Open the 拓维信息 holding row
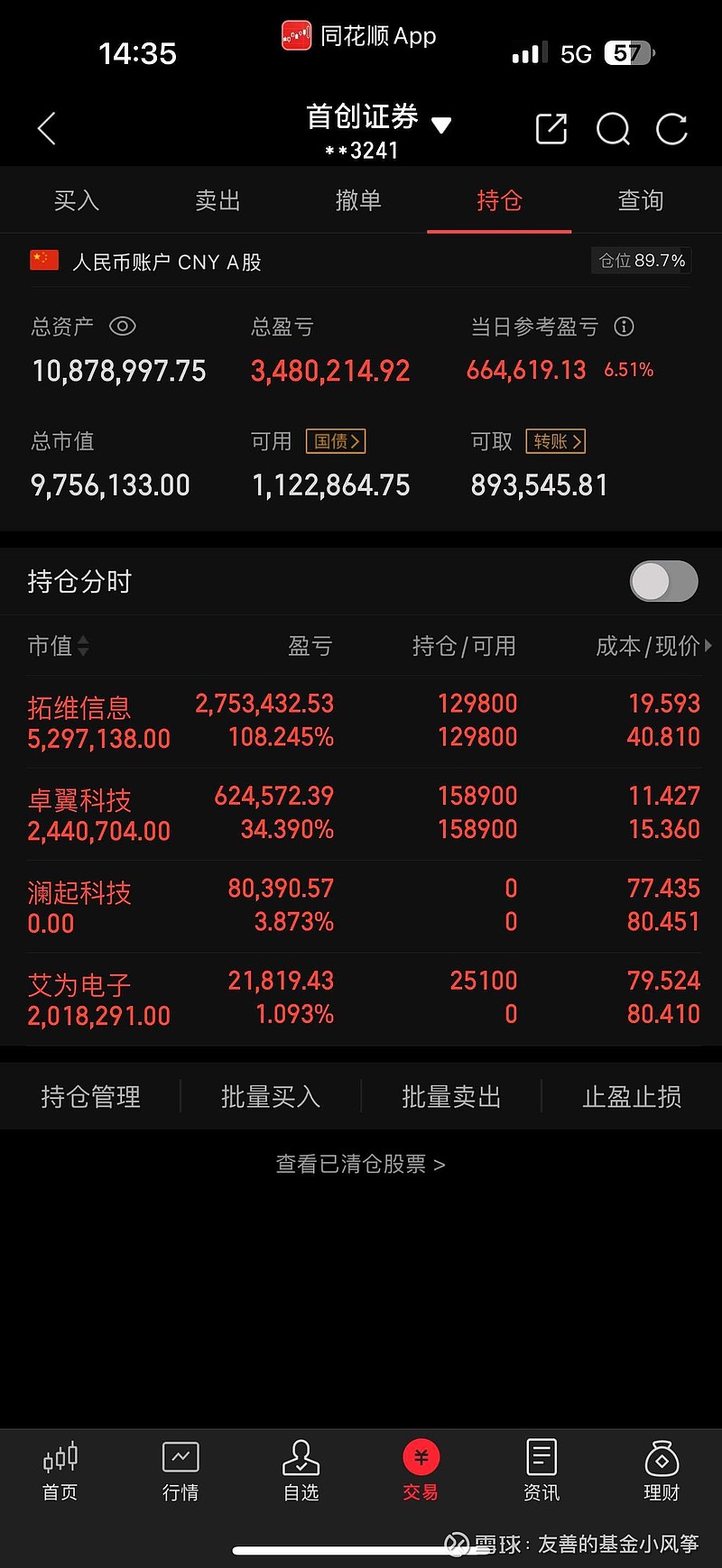Image resolution: width=722 pixels, height=1568 pixels. coord(361,721)
